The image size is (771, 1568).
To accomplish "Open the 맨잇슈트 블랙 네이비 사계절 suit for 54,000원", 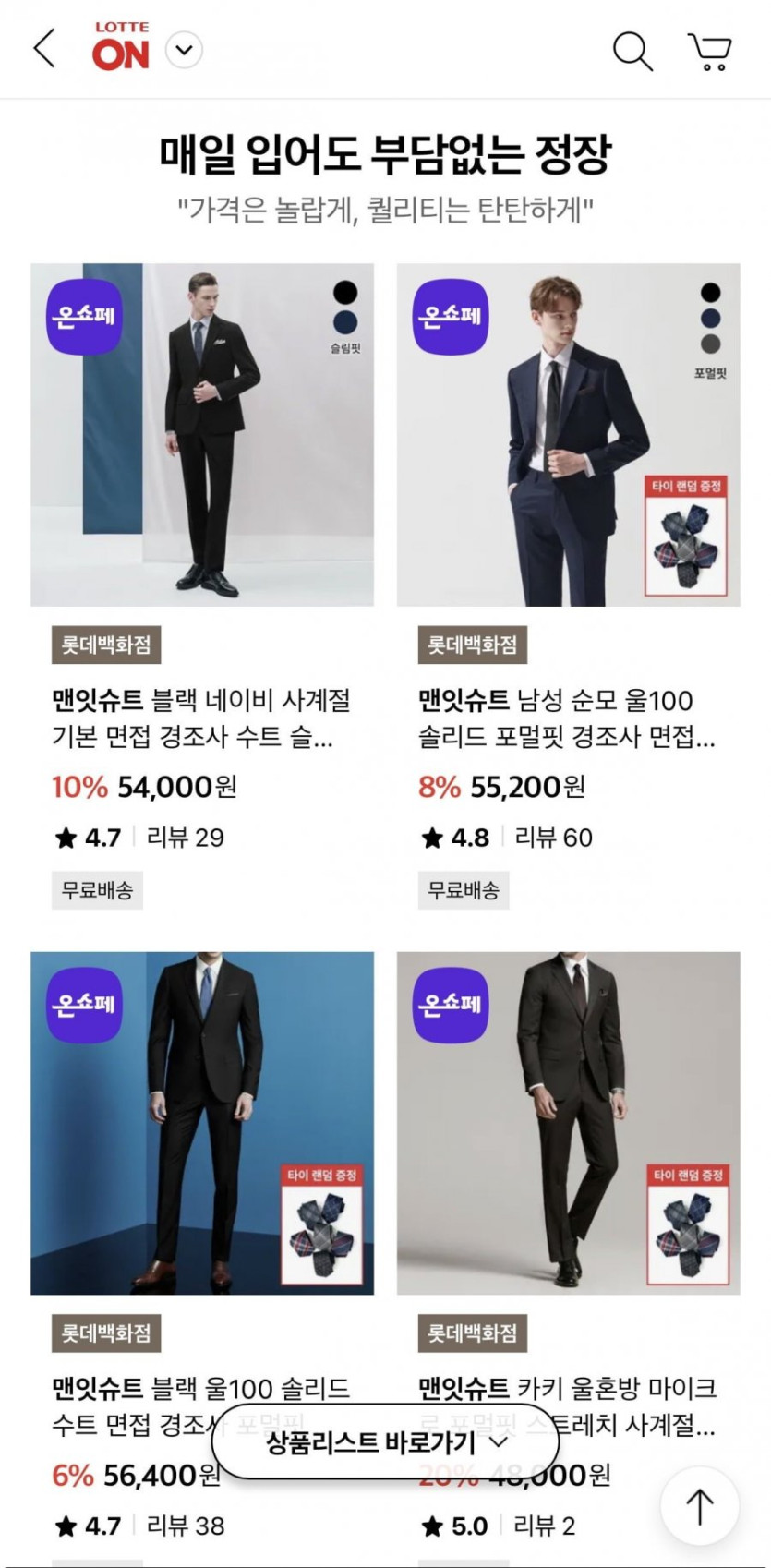I will (x=202, y=435).
